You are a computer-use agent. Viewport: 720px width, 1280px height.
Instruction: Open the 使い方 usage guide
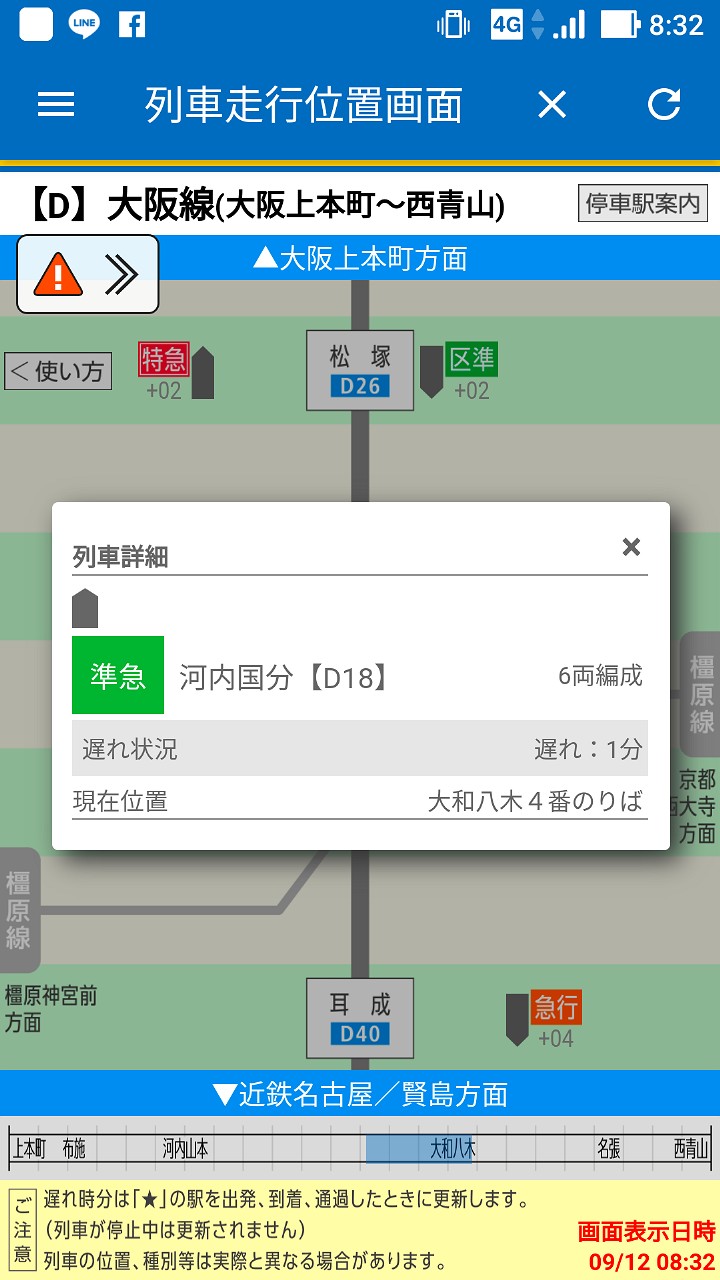point(56,372)
